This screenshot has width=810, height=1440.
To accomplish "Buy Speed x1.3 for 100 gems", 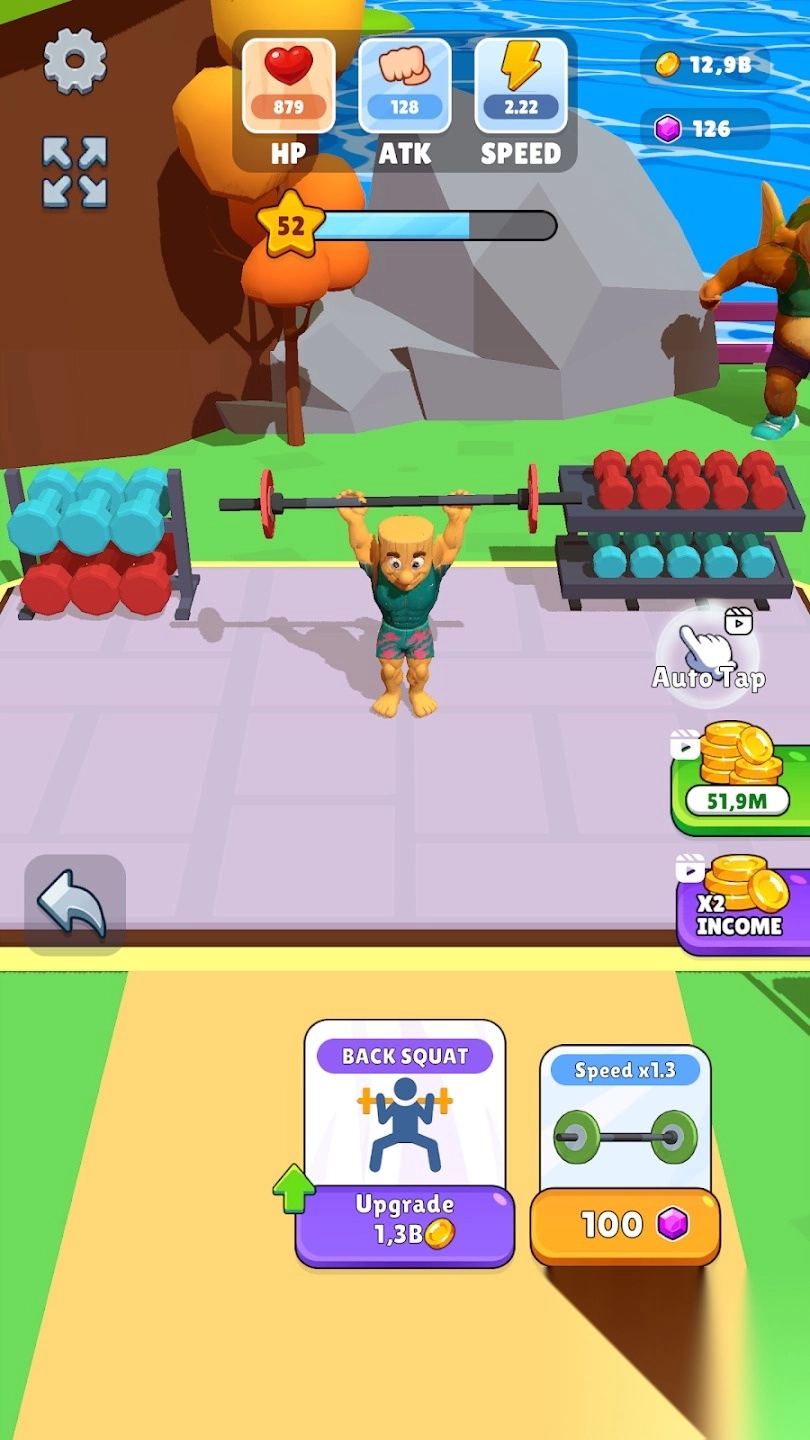I will [x=625, y=1225].
